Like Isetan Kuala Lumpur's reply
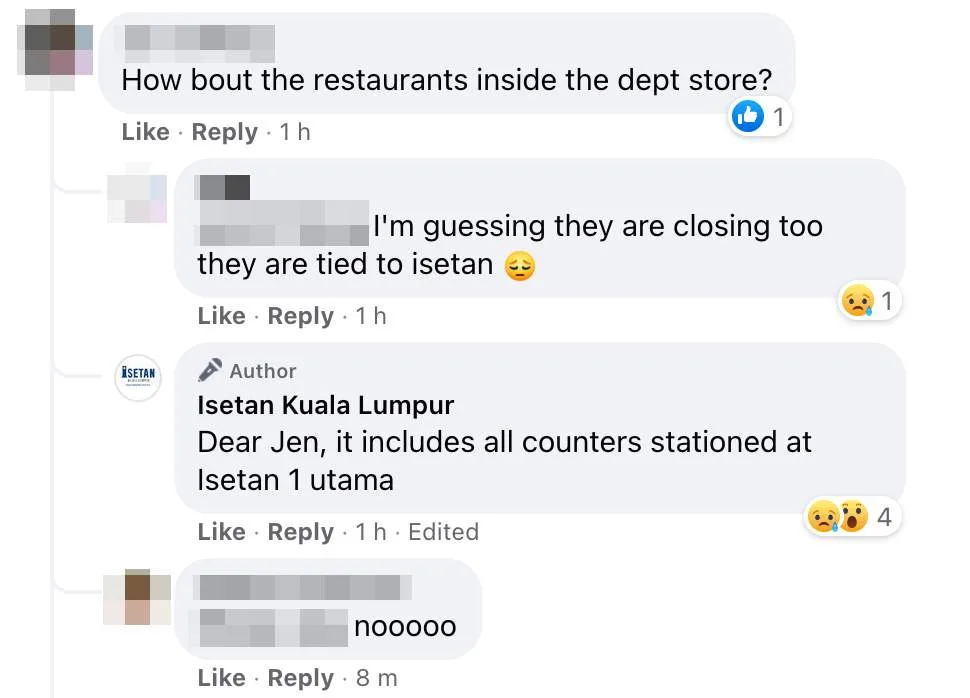Viewport: 970px width, 698px height. click(221, 532)
